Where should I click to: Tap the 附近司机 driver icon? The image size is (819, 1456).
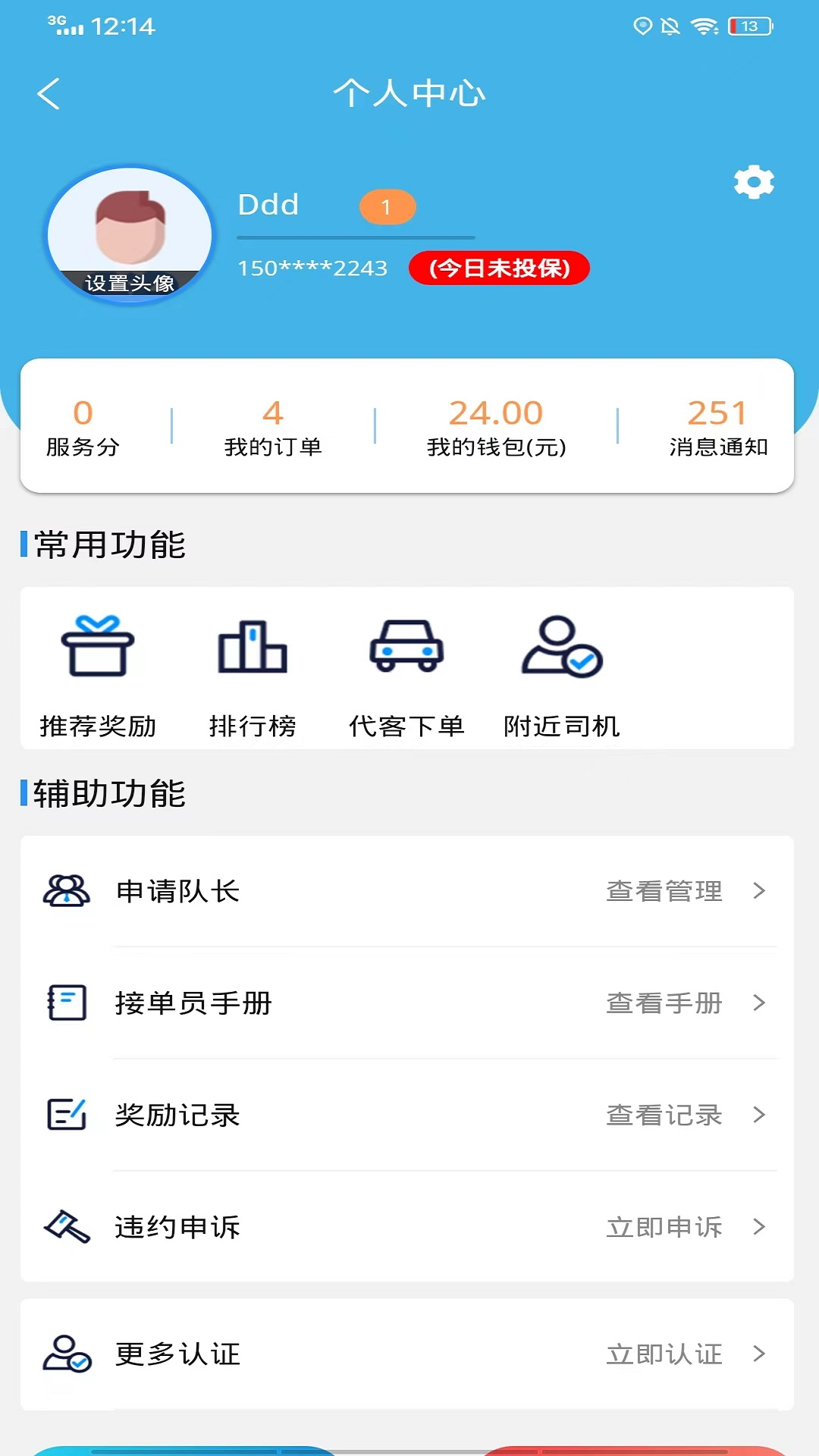(x=561, y=648)
